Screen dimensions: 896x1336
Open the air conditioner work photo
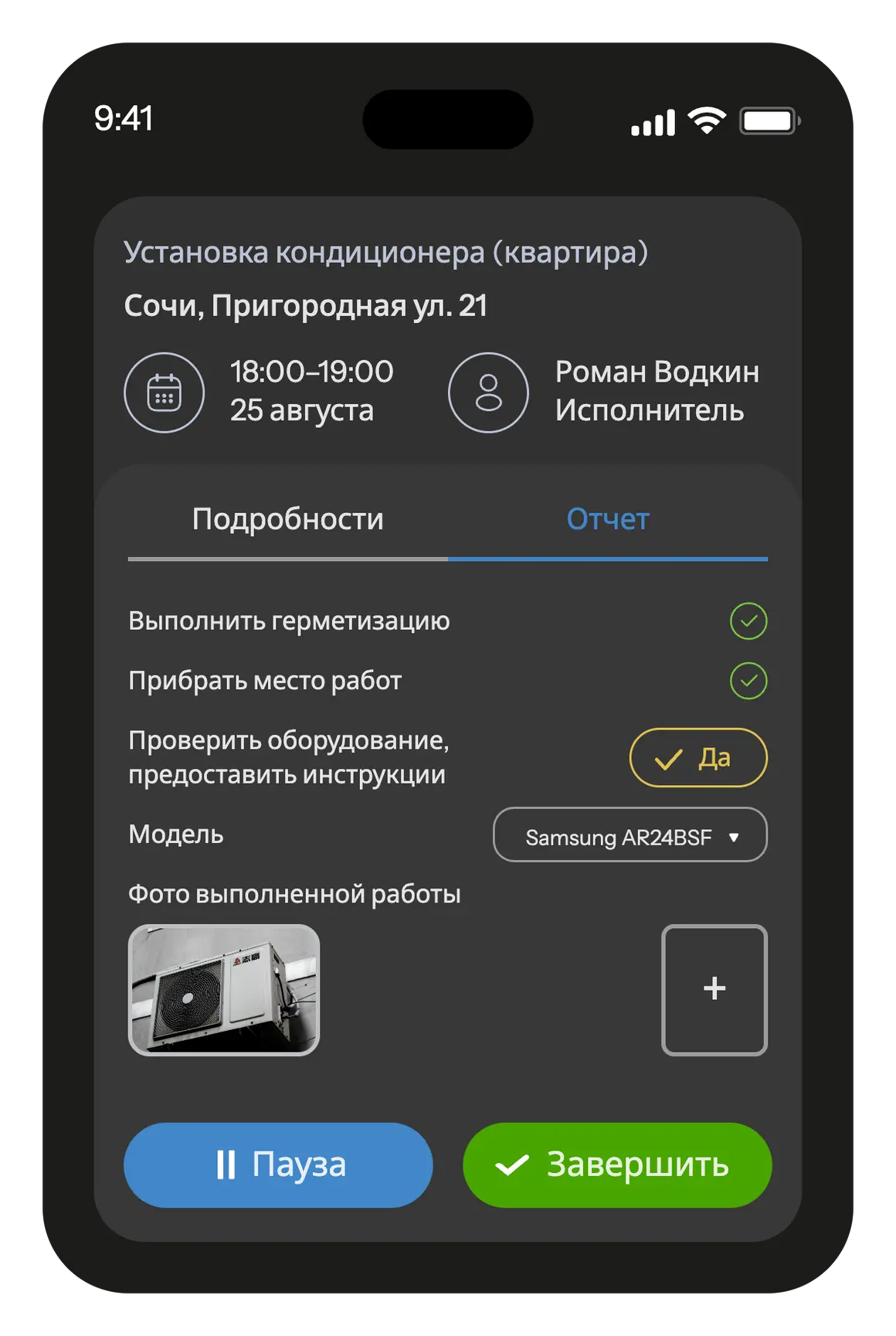[224, 990]
